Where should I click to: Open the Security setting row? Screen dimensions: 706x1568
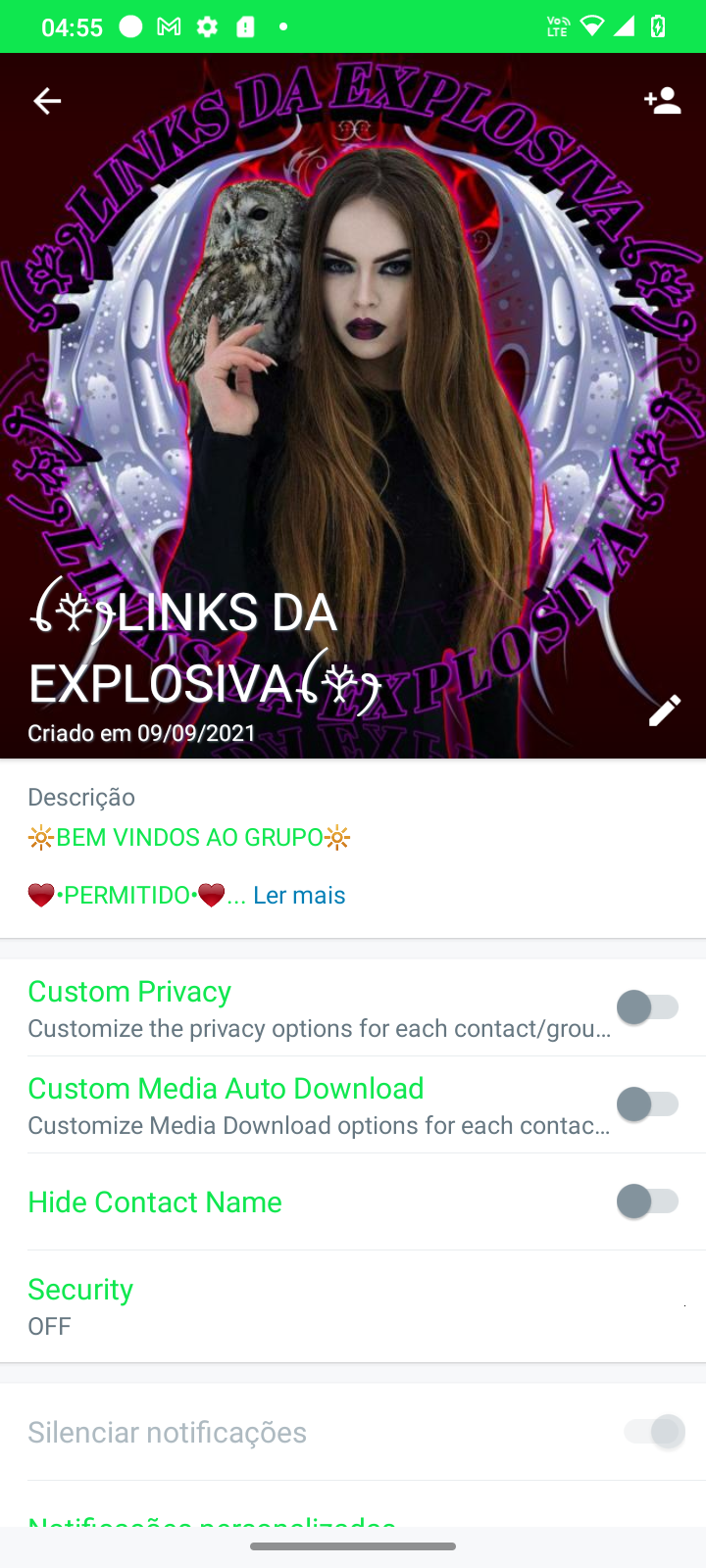pyautogui.click(x=353, y=1306)
